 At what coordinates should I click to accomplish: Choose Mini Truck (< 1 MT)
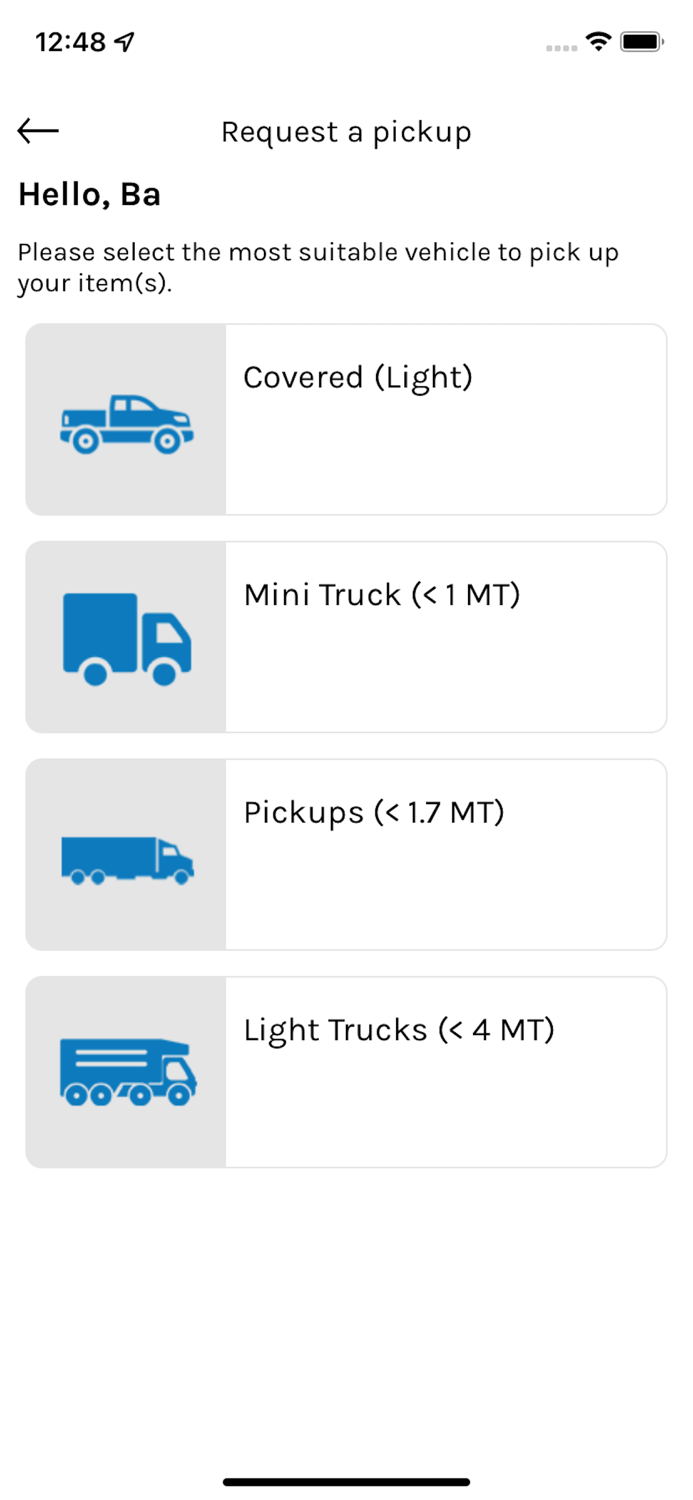pyautogui.click(x=346, y=637)
